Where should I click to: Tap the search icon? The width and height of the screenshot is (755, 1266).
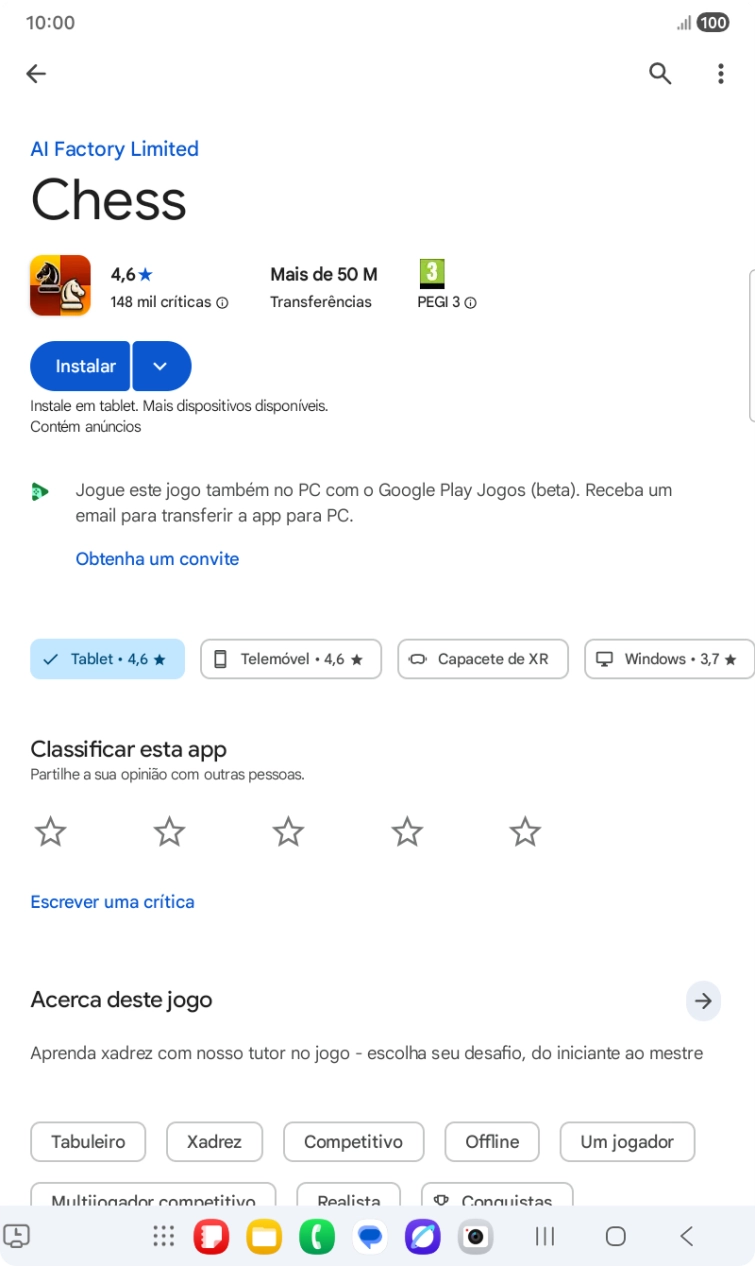click(x=660, y=73)
